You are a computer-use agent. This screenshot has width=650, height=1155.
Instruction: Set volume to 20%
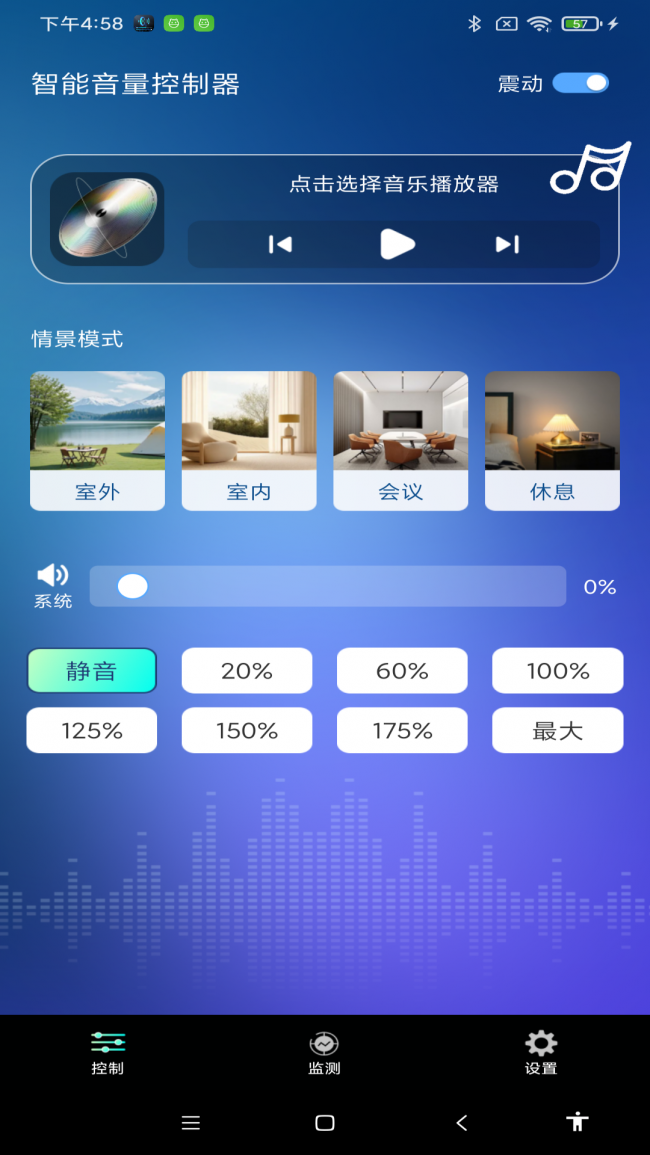tap(247, 671)
